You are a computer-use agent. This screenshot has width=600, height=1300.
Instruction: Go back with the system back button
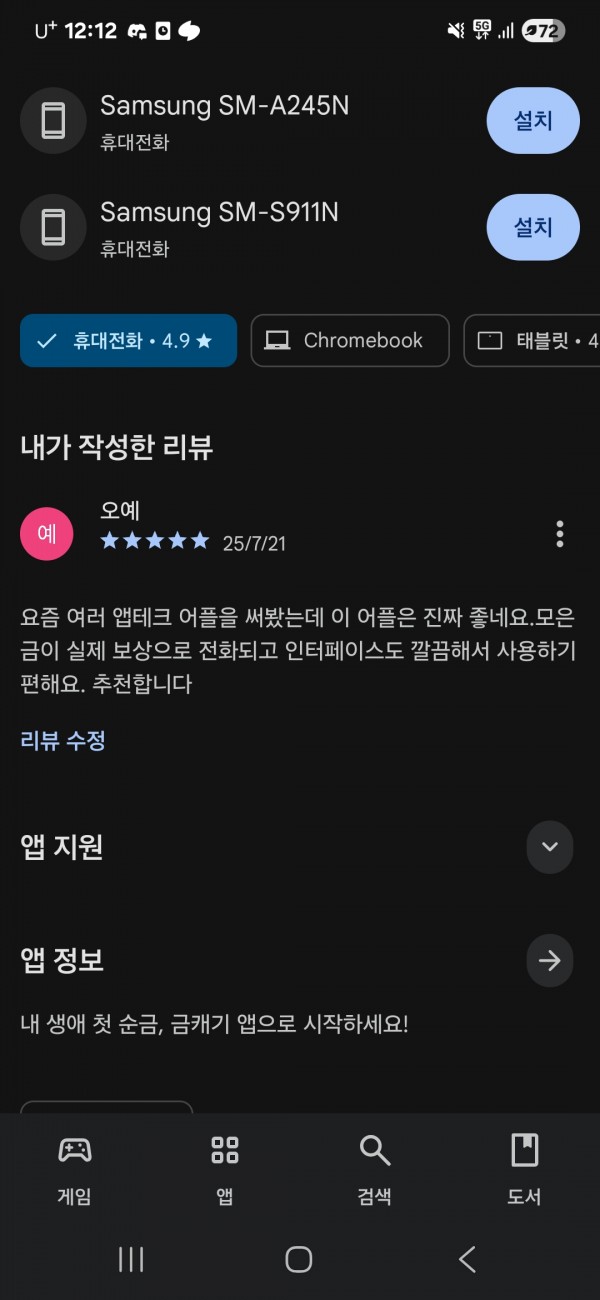[467, 1259]
